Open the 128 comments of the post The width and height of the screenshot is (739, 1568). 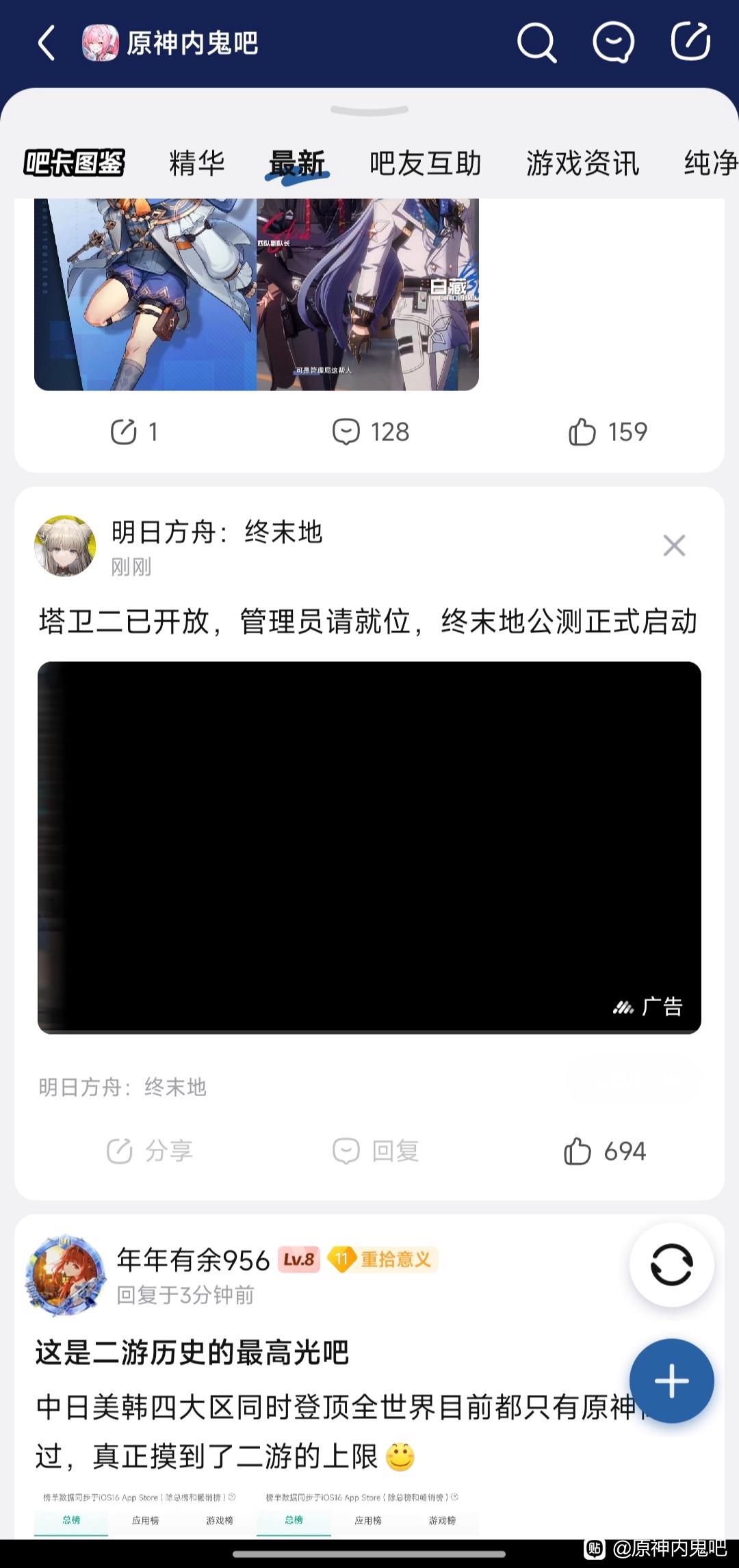[x=371, y=432]
